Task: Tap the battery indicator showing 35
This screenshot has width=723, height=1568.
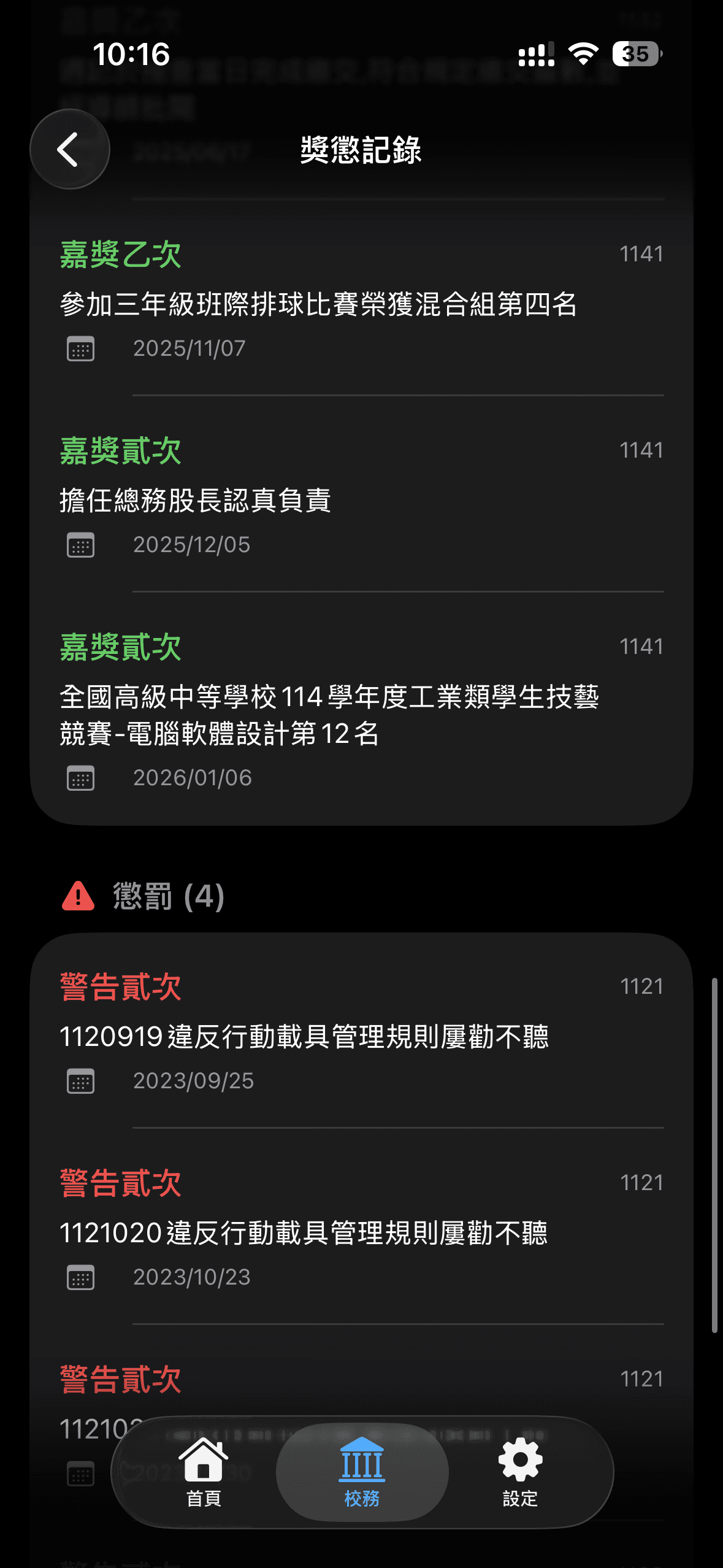Action: 635,54
